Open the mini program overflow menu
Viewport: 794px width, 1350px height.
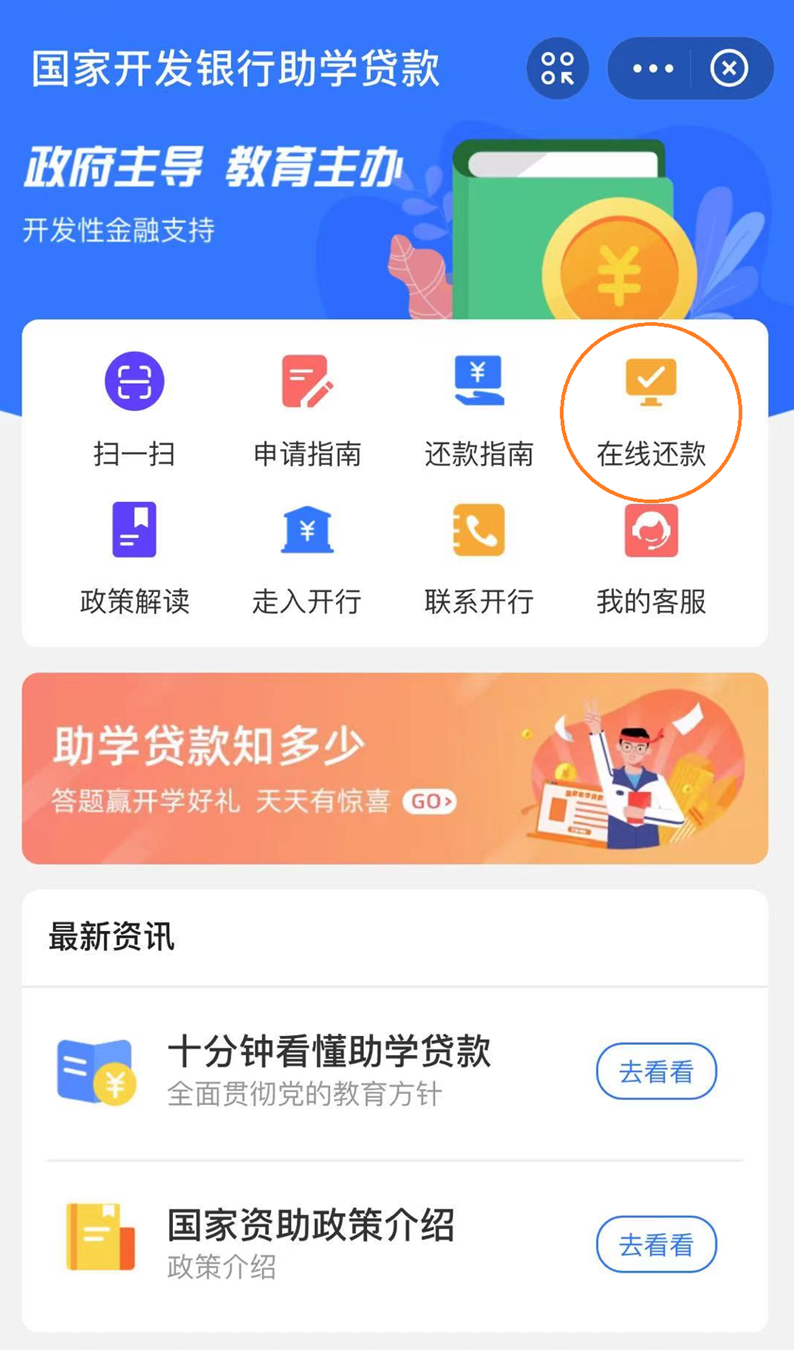click(x=653, y=69)
